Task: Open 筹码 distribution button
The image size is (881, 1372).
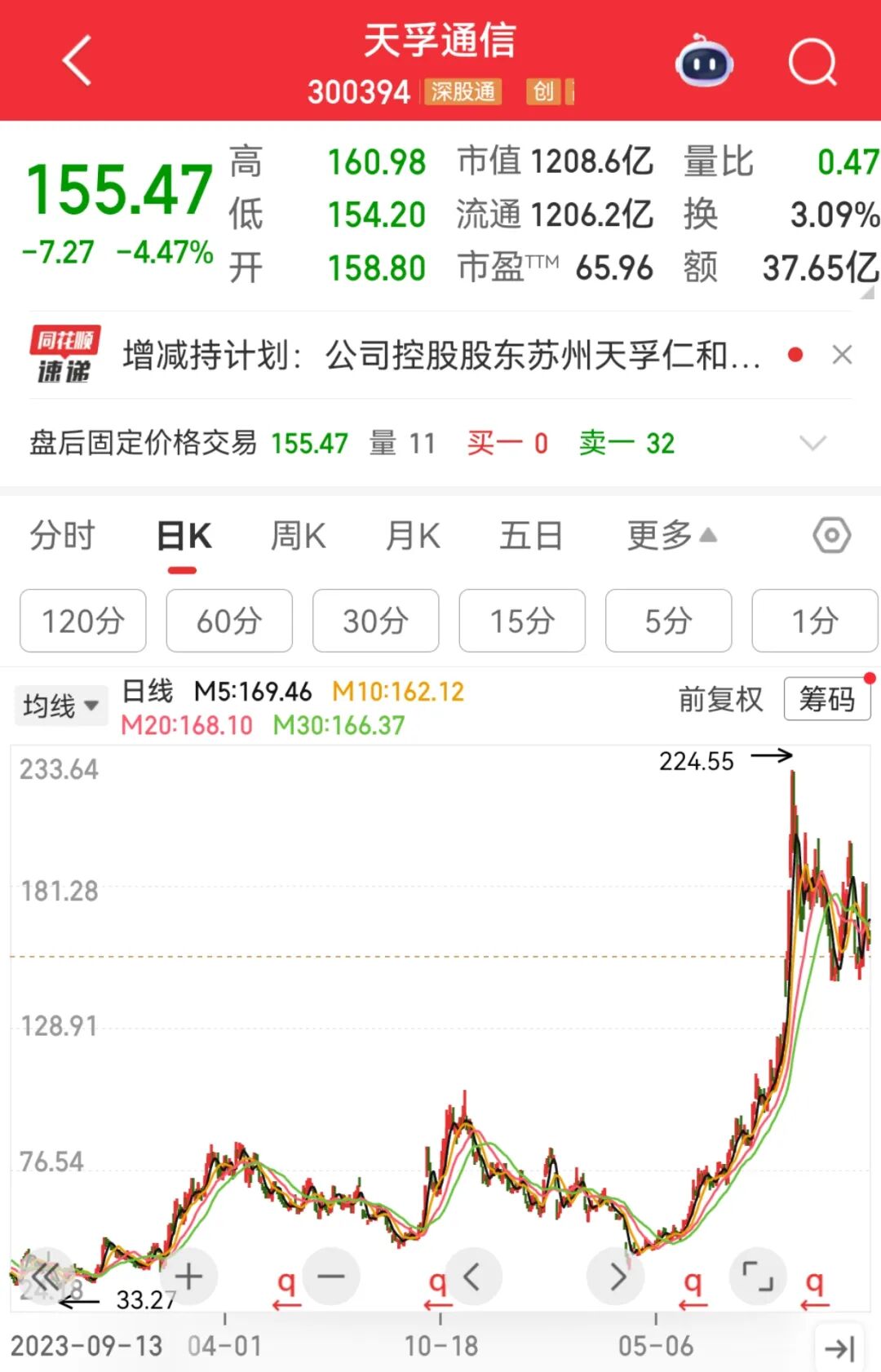Action: coord(826,700)
